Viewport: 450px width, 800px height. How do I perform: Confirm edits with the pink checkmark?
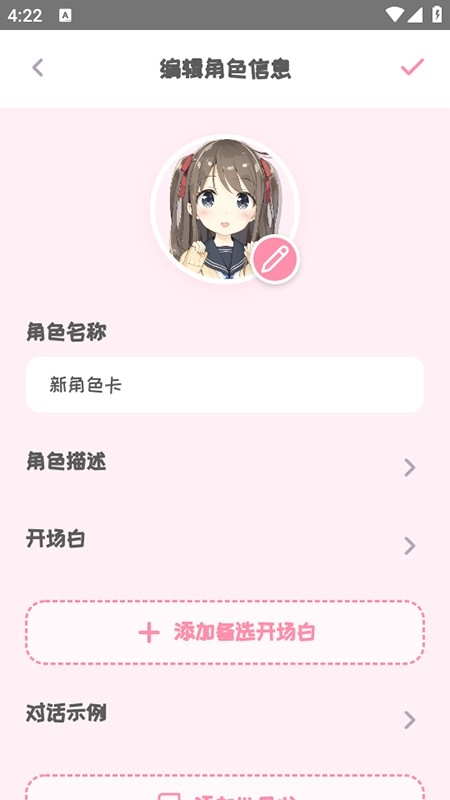tap(412, 67)
